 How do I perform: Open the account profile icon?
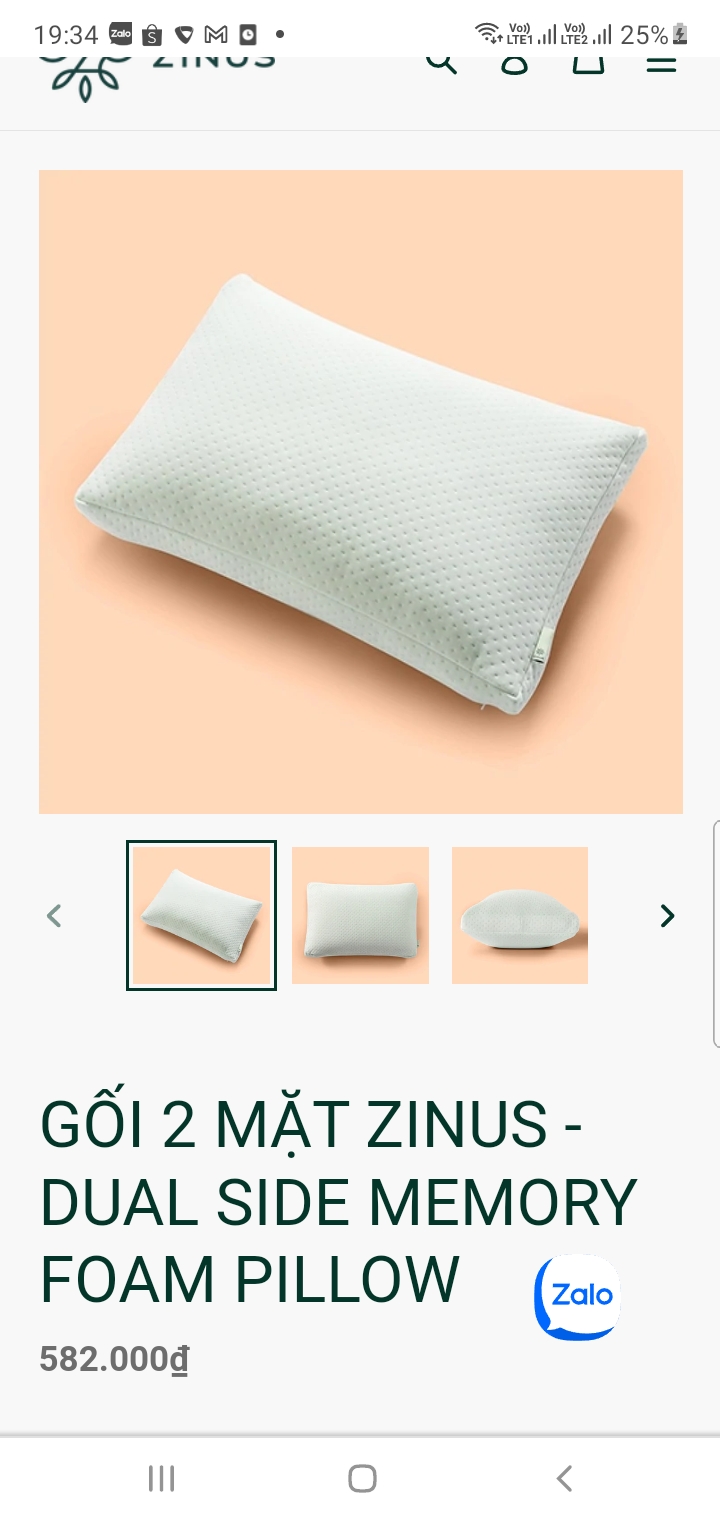[514, 62]
